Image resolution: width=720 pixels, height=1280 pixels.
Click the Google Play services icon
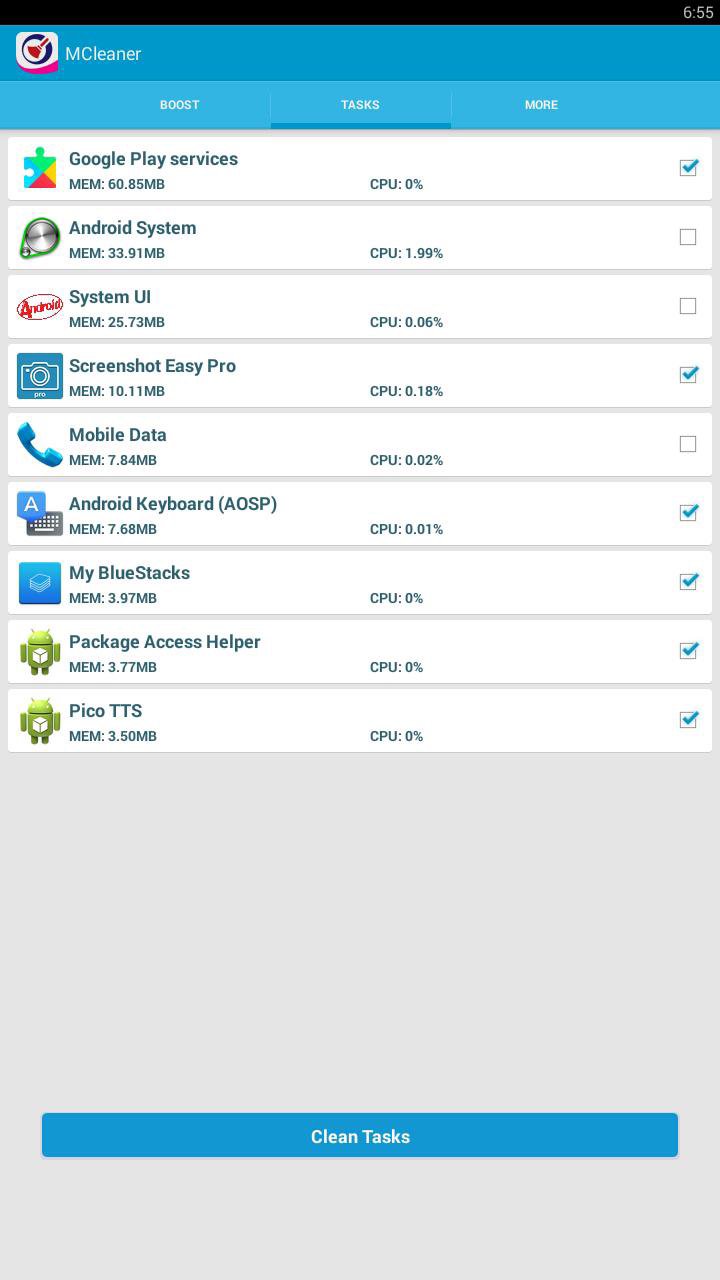pyautogui.click(x=39, y=168)
